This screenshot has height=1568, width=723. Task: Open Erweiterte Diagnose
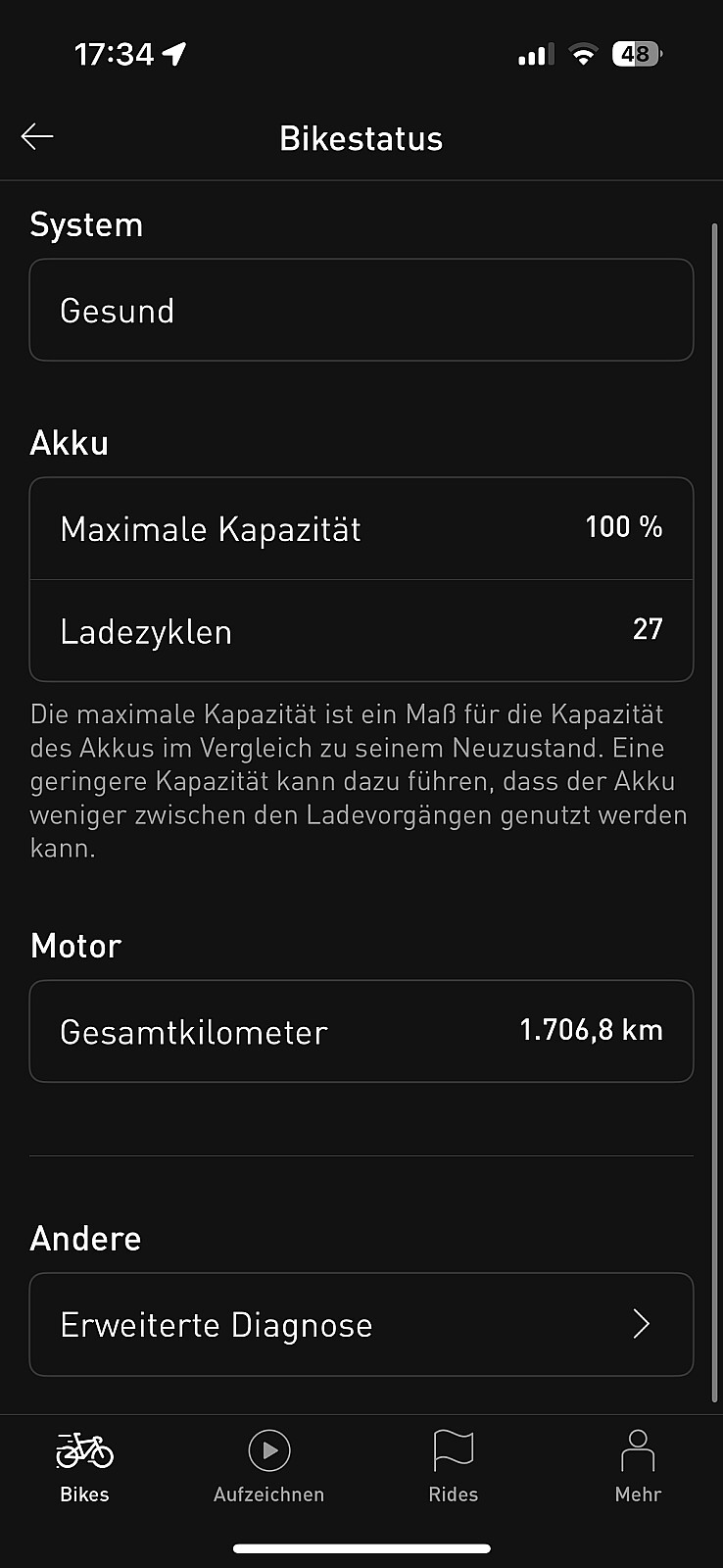[361, 1324]
